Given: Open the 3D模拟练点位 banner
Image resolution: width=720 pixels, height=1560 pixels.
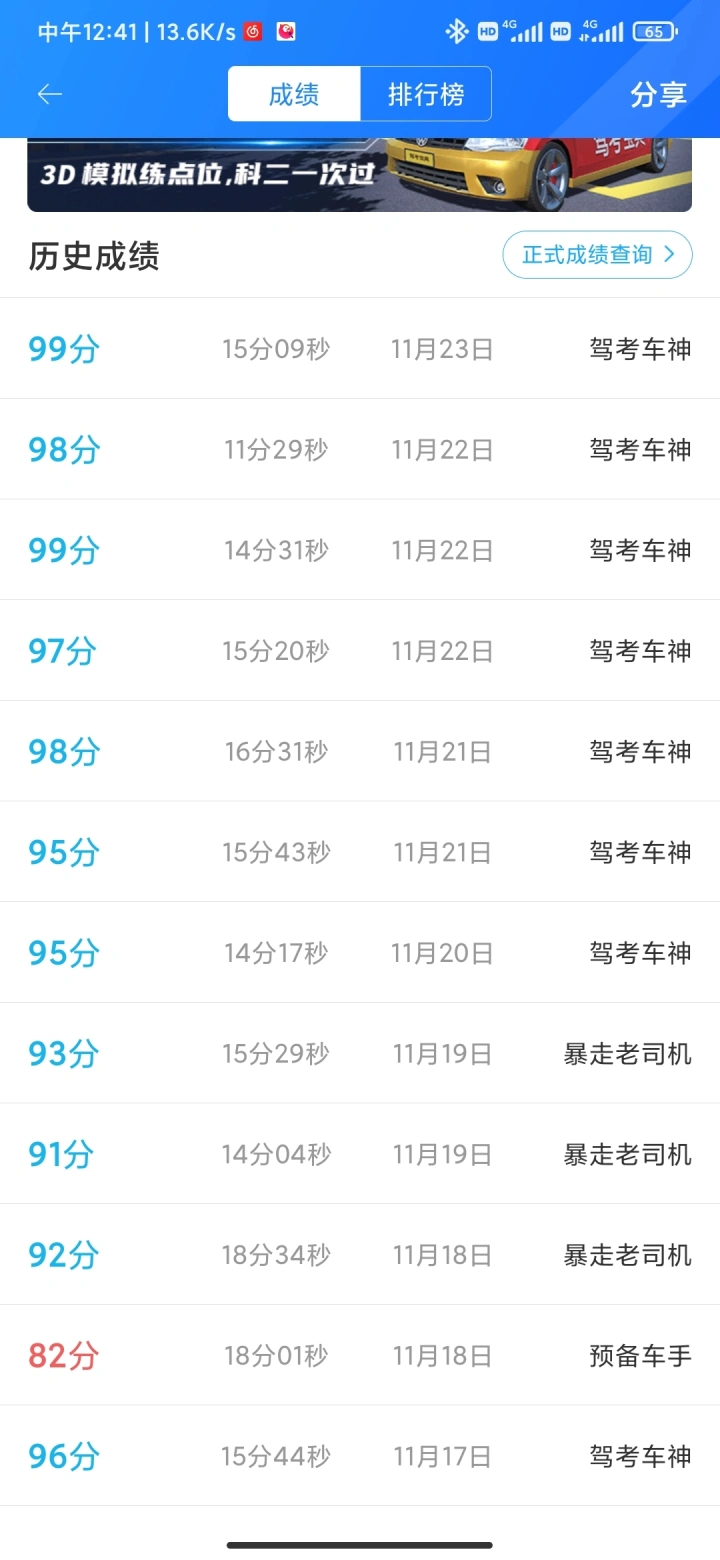Looking at the screenshot, I should click(x=360, y=174).
